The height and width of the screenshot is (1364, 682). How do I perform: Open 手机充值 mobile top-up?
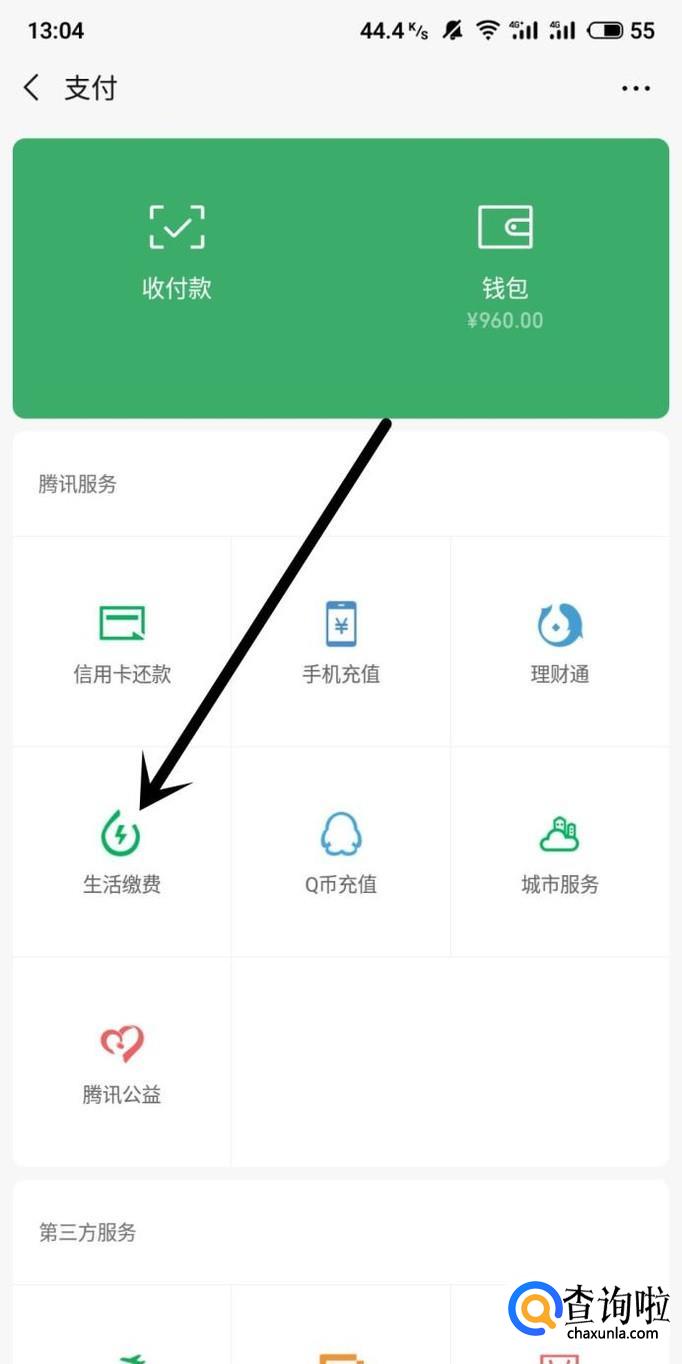341,642
